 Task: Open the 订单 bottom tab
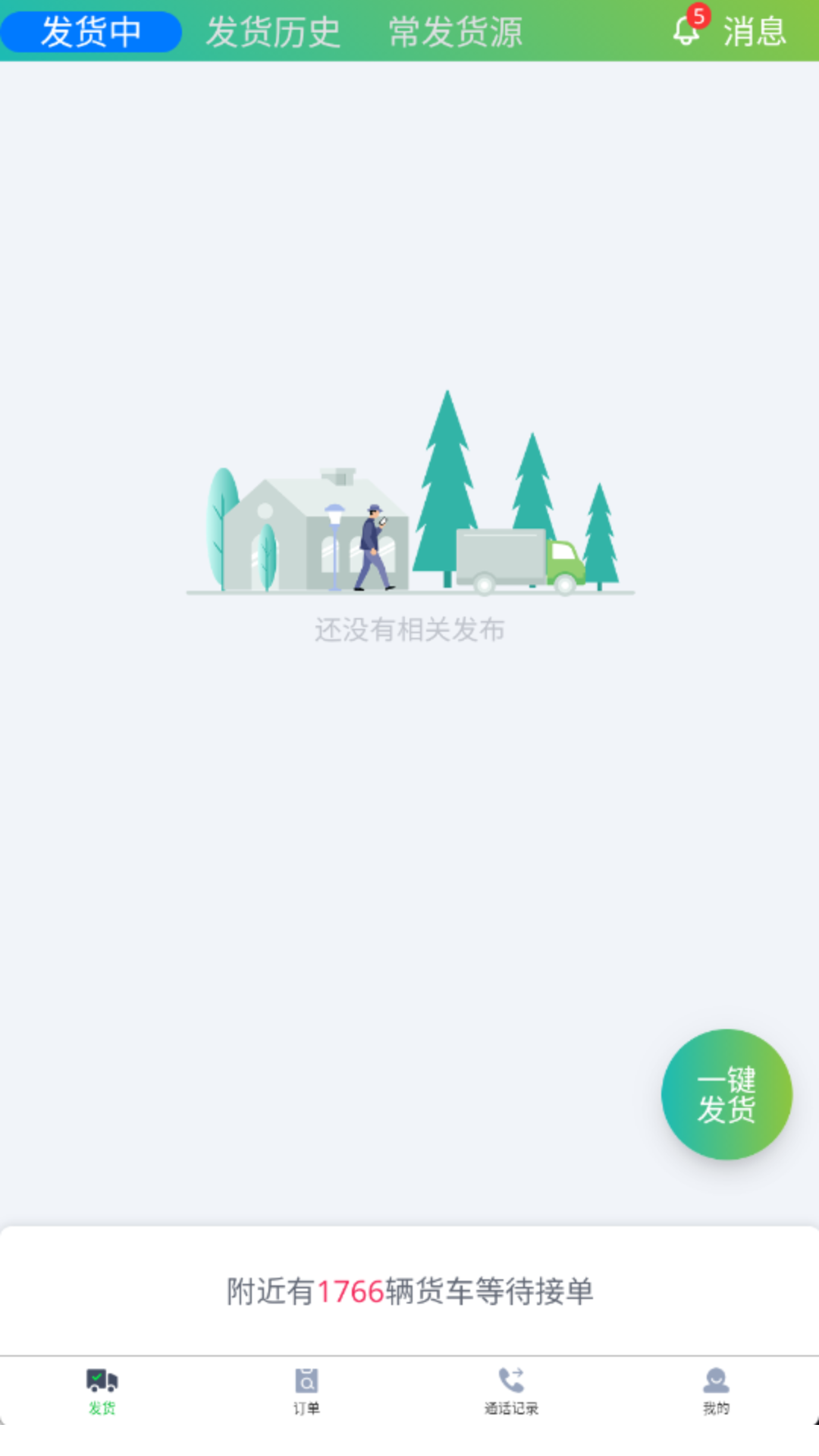tap(306, 1391)
